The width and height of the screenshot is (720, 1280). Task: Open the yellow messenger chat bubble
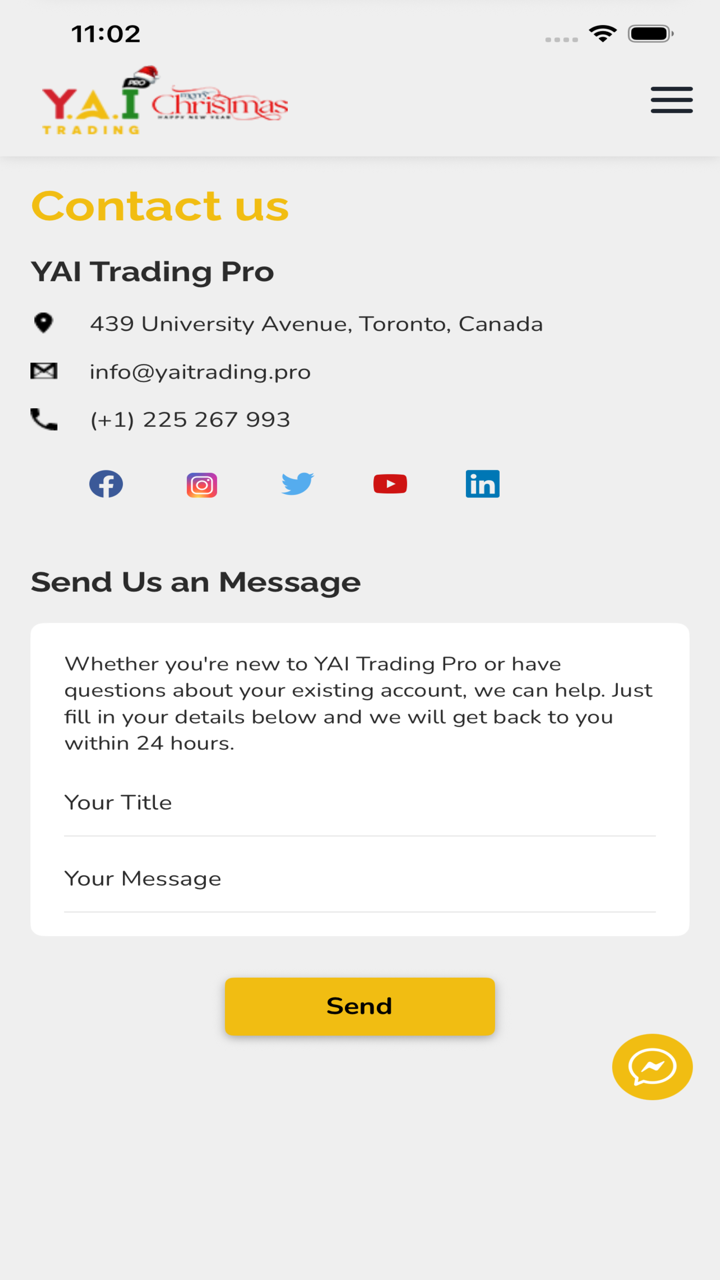click(652, 1067)
